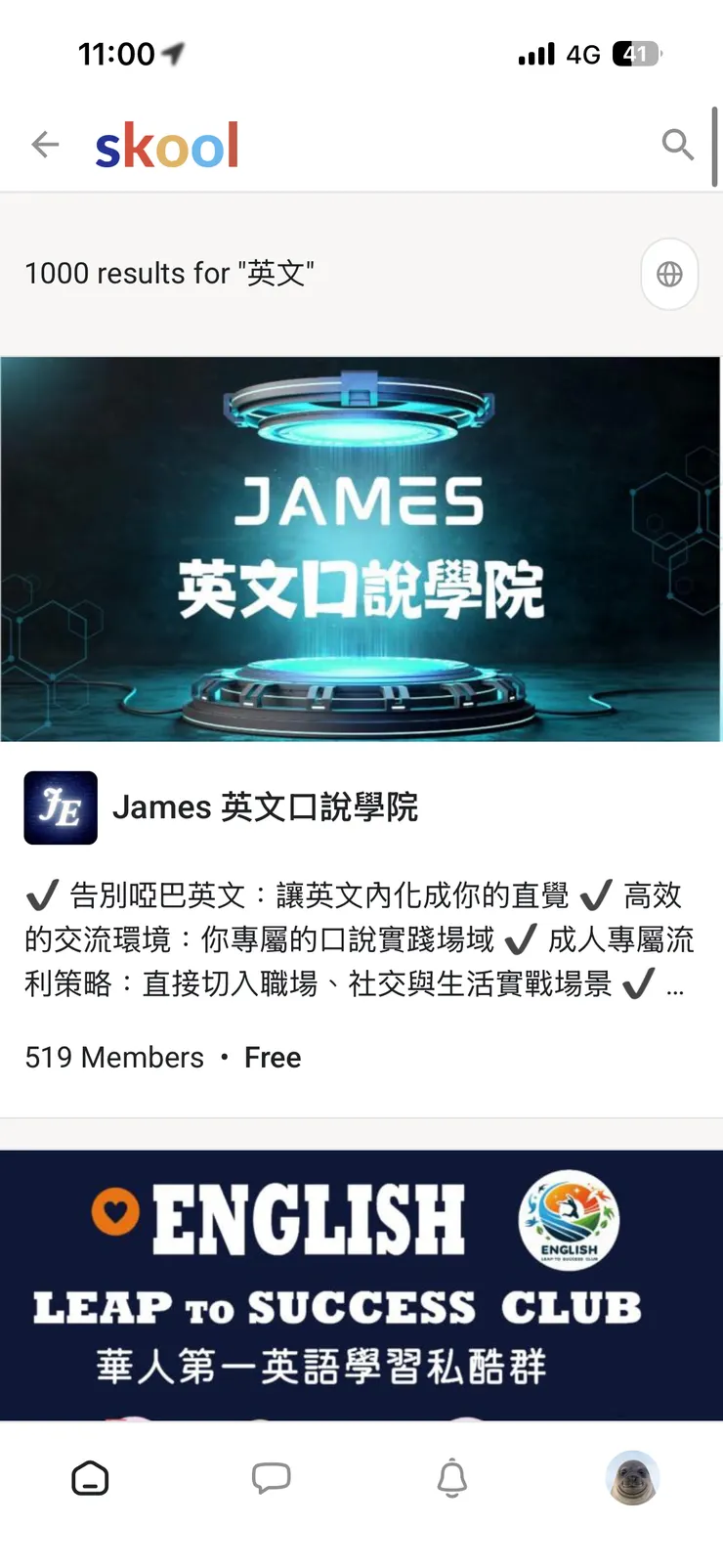
Task: Tap the battery indicator in status bar
Action: point(637,55)
